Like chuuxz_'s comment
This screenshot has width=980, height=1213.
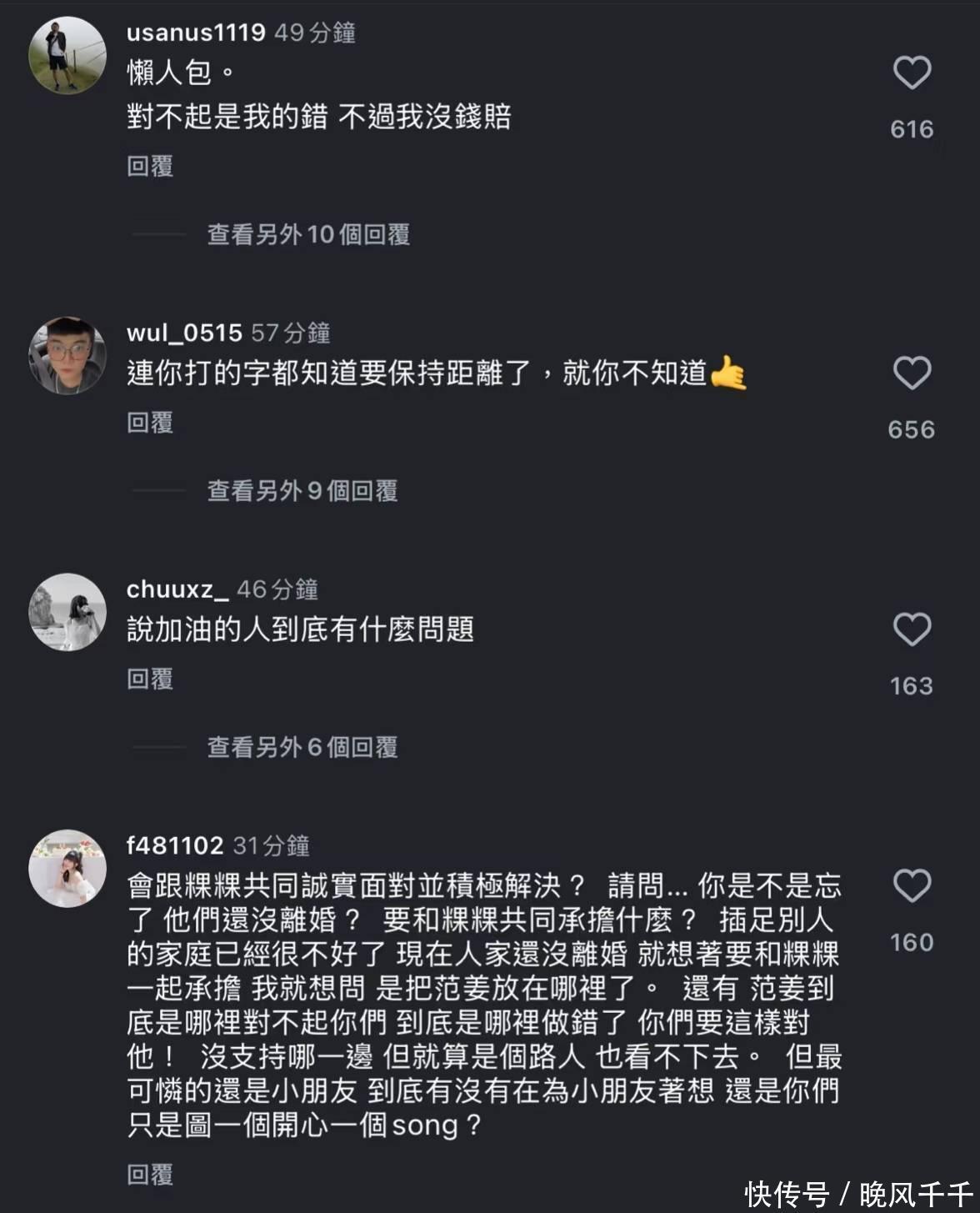tap(912, 629)
